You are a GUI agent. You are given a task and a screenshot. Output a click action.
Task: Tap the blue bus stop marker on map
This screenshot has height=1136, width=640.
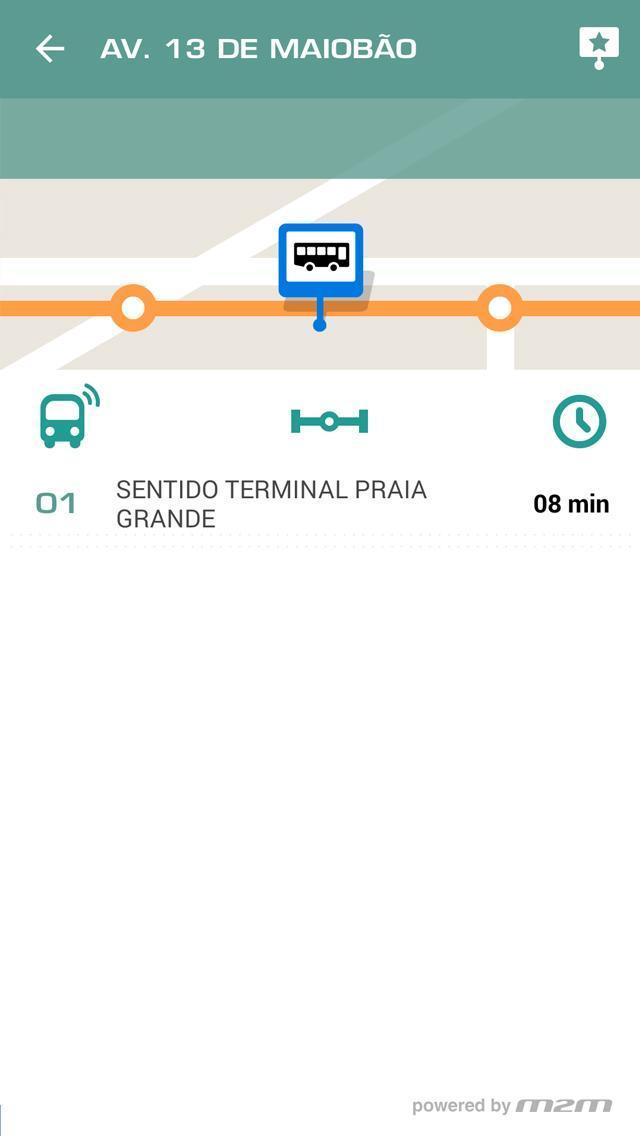pyautogui.click(x=320, y=262)
